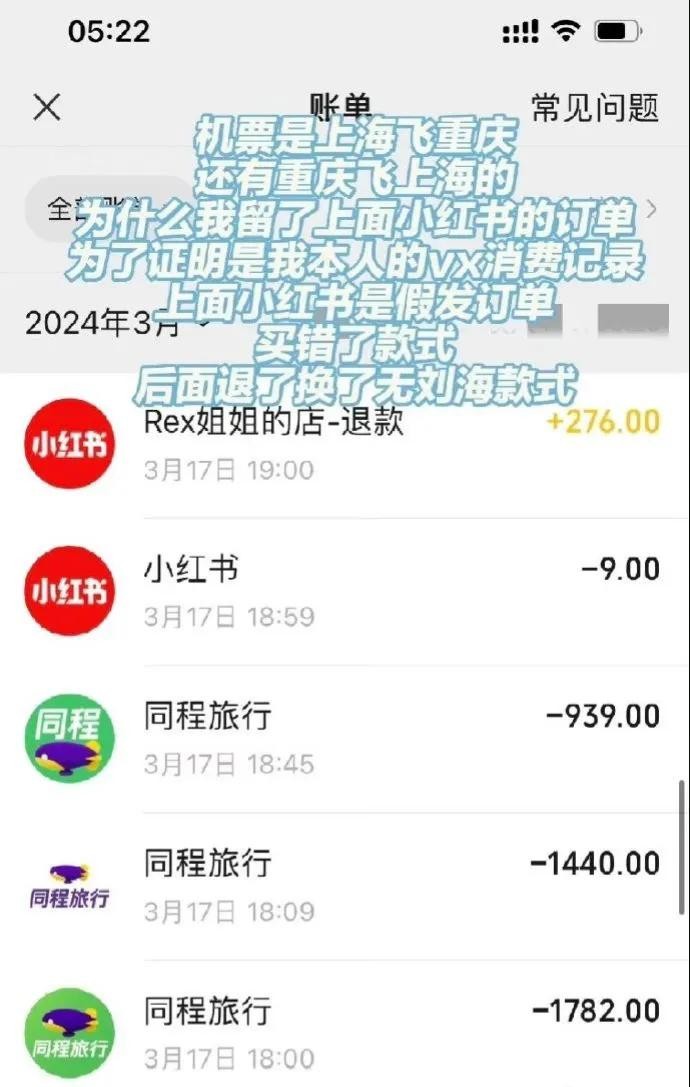This screenshot has width=690, height=1087.
Task: Select the 同程旅行 -1782.00 transaction
Action: [400, 1030]
